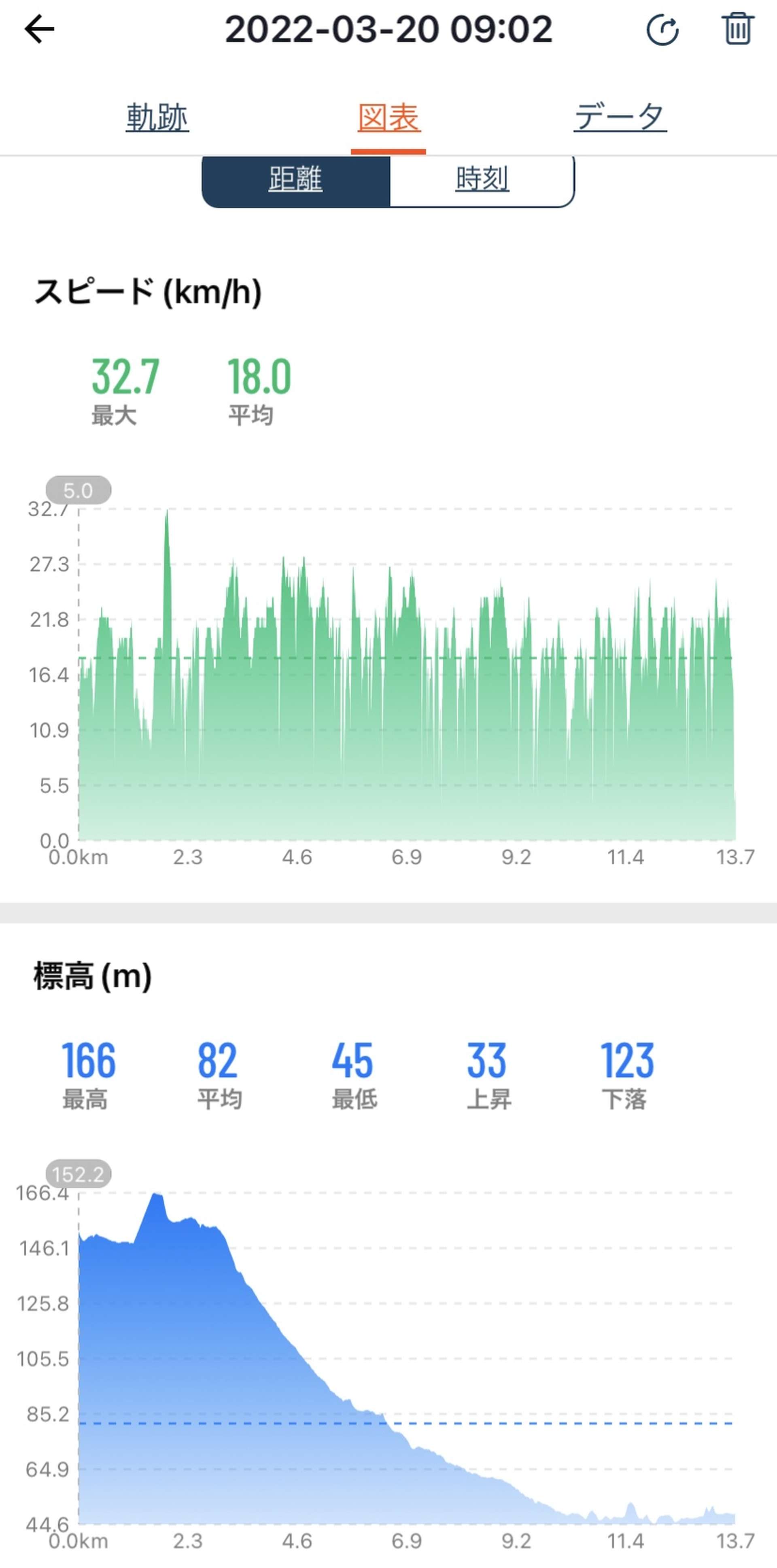Switch charts to 時刻 axis
This screenshot has height=1568, width=777.
[x=482, y=180]
